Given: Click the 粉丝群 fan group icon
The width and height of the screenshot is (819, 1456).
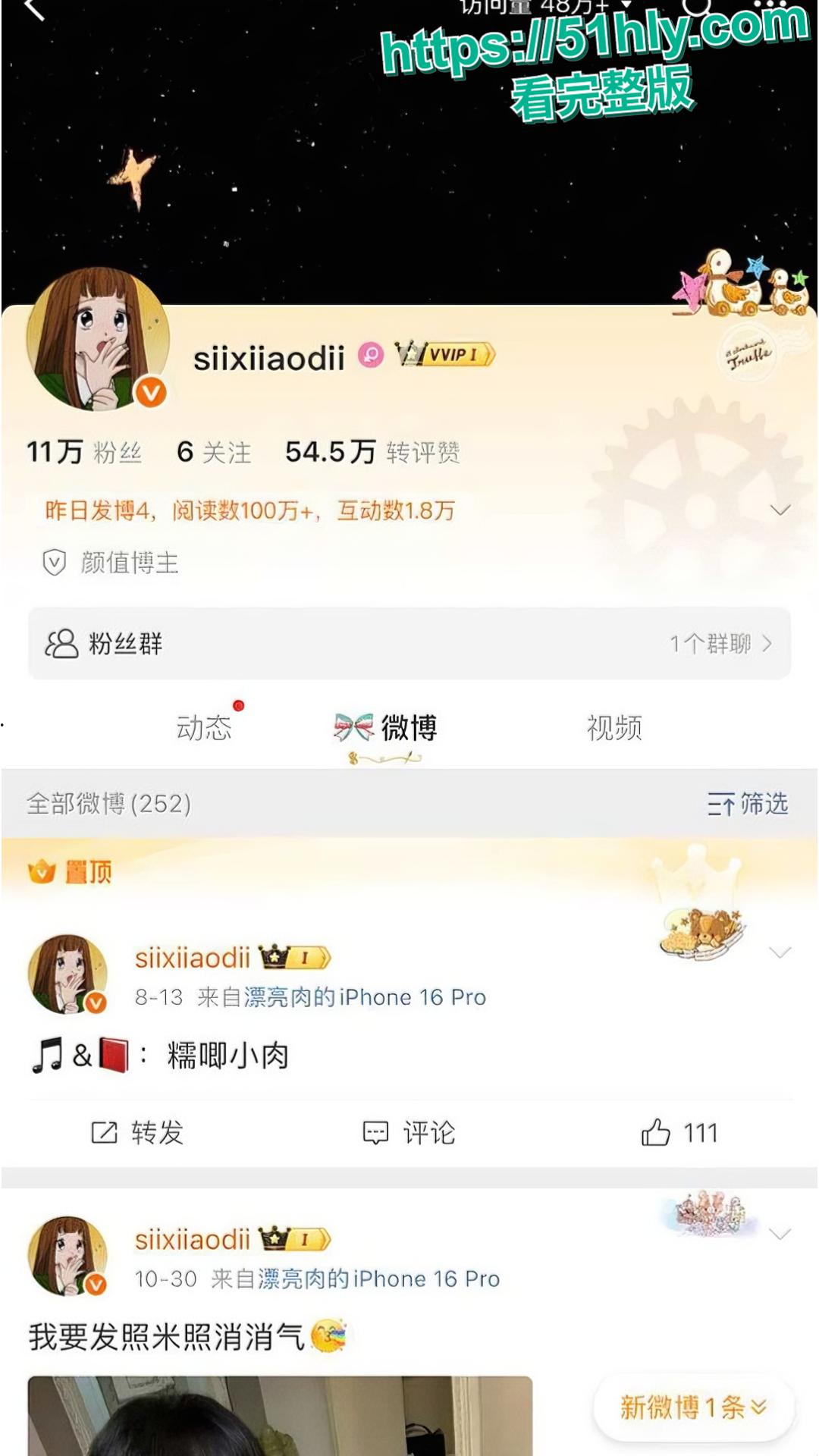Looking at the screenshot, I should tap(59, 645).
